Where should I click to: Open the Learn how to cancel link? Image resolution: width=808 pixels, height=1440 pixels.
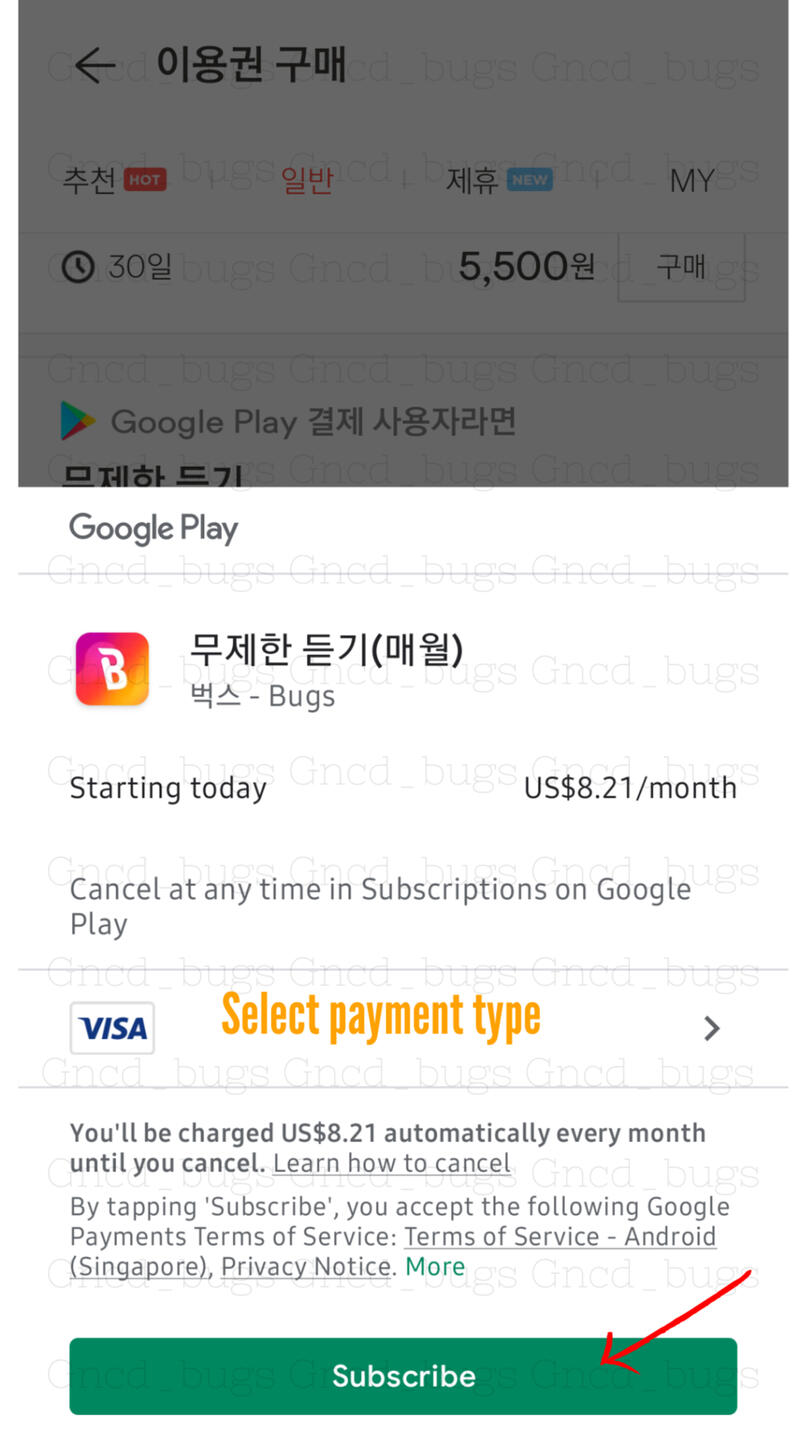[x=392, y=1164]
